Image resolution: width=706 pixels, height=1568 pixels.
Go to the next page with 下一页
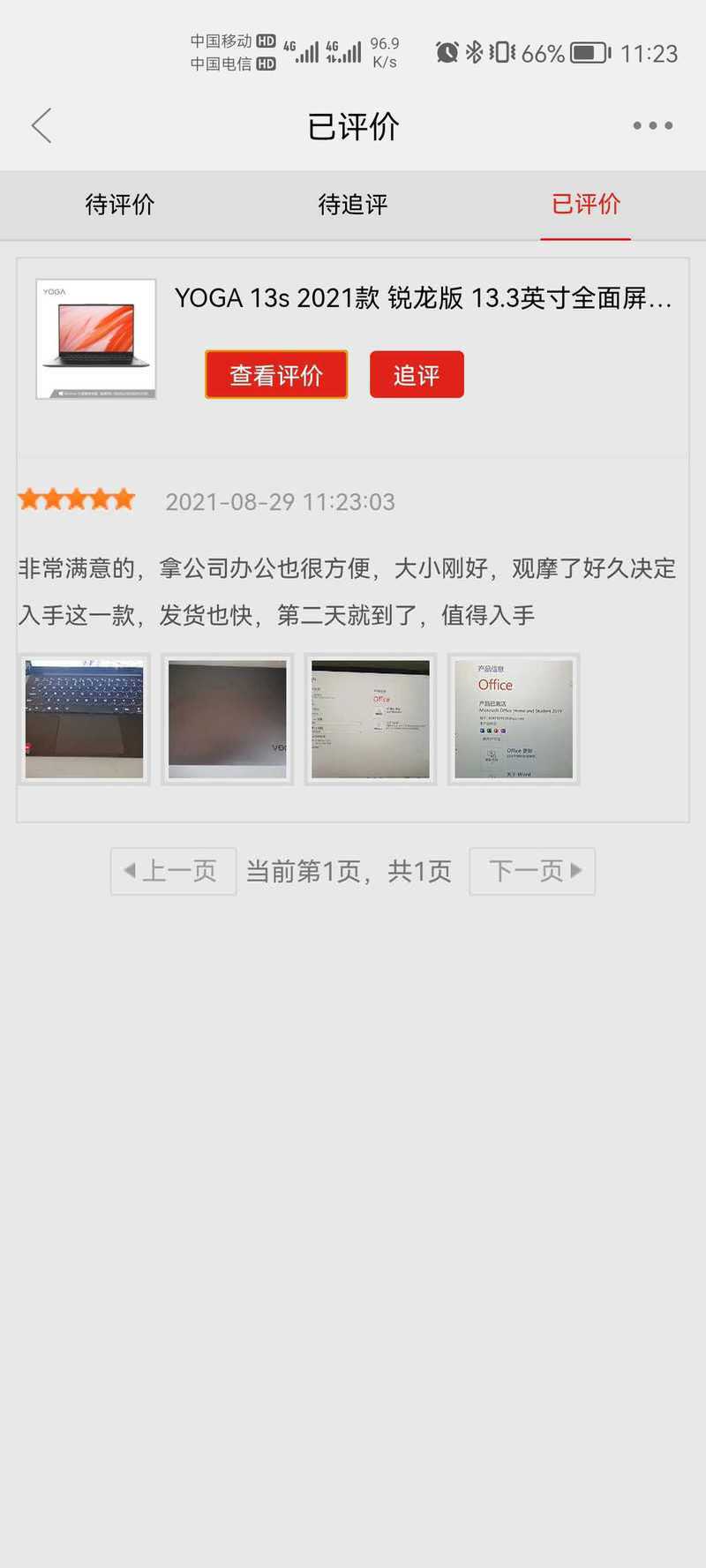click(532, 871)
